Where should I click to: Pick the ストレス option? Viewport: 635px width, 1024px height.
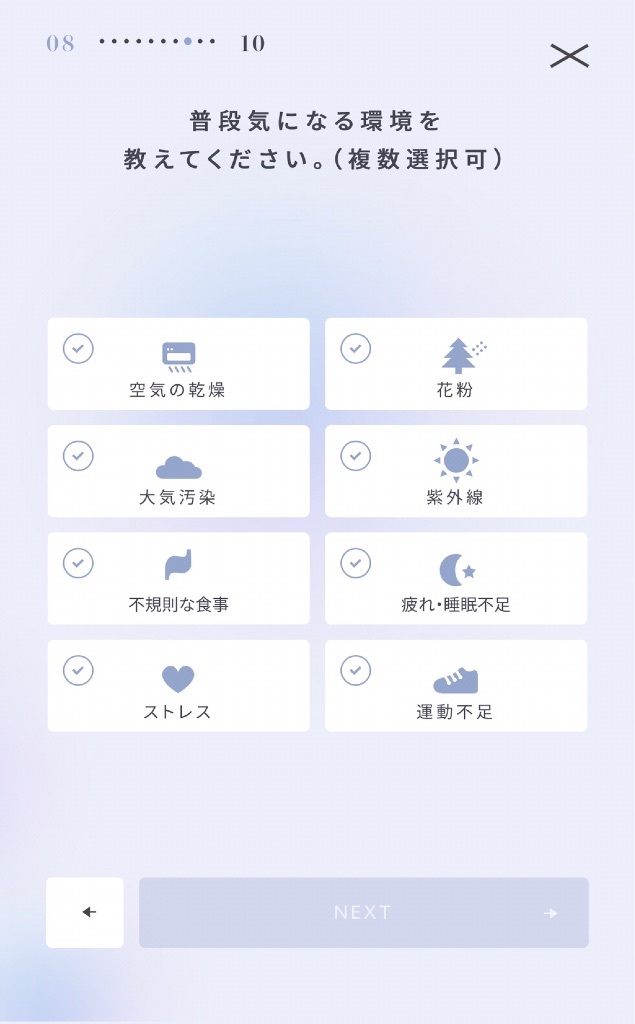pyautogui.click(x=178, y=686)
